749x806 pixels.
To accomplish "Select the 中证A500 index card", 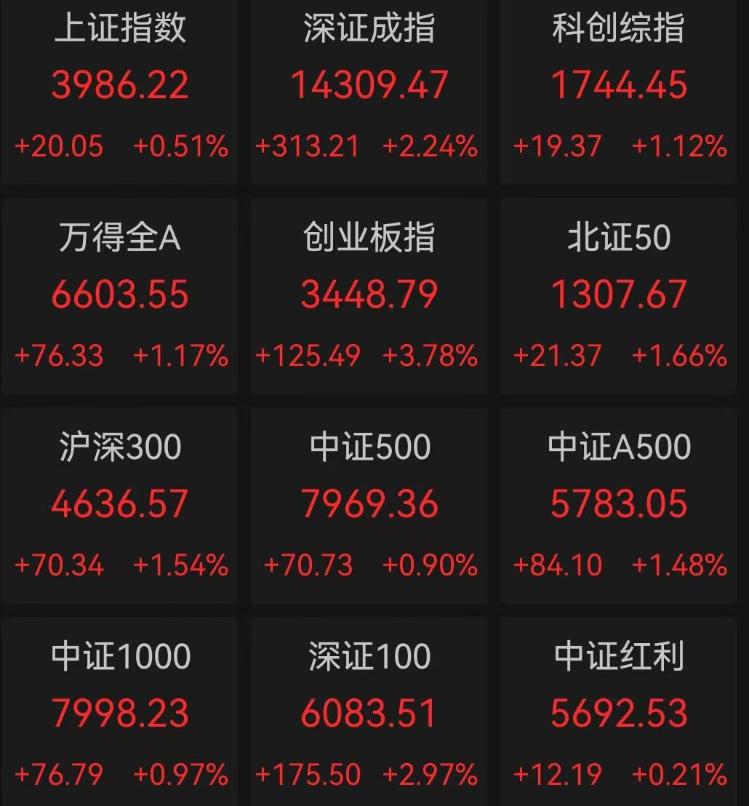I will click(619, 504).
